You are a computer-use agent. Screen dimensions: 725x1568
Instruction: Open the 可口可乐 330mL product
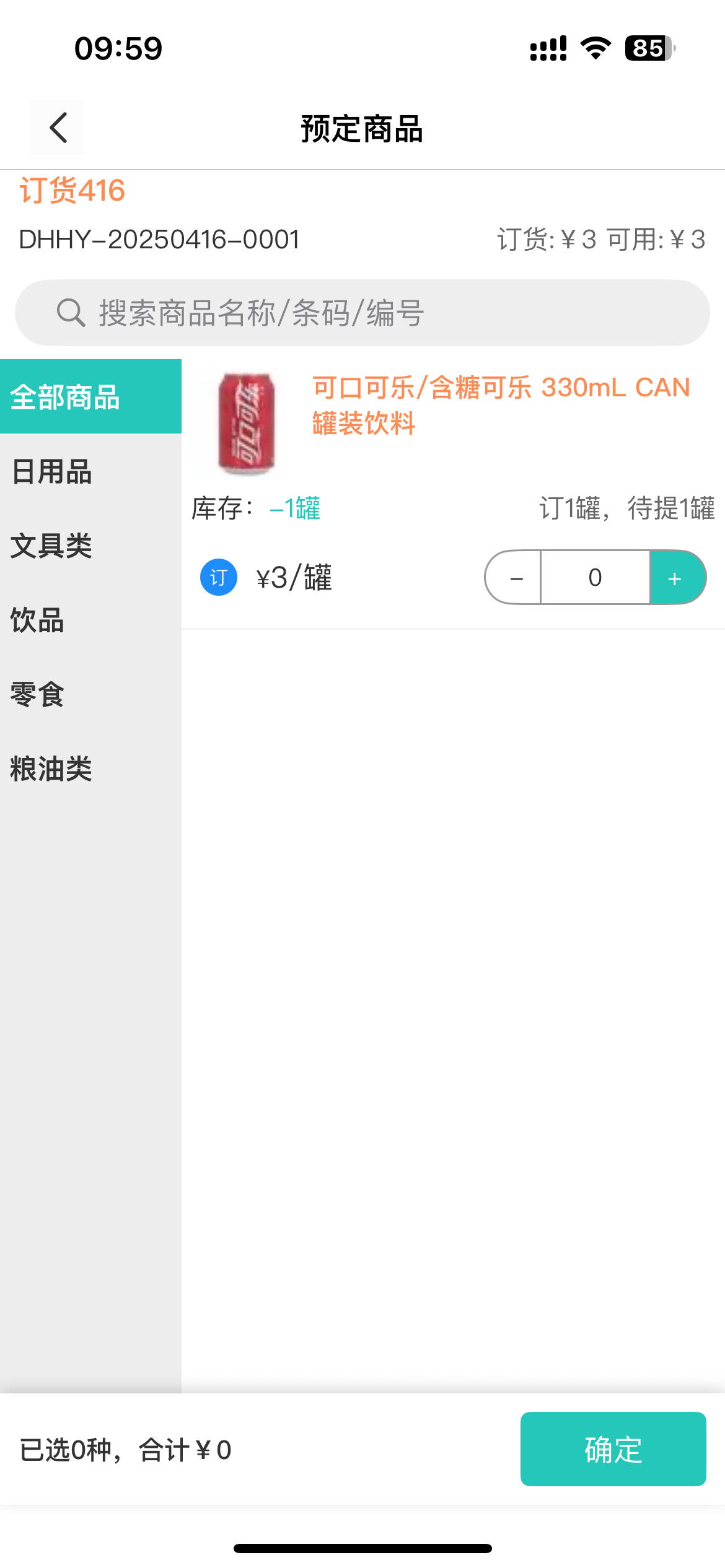(x=500, y=405)
